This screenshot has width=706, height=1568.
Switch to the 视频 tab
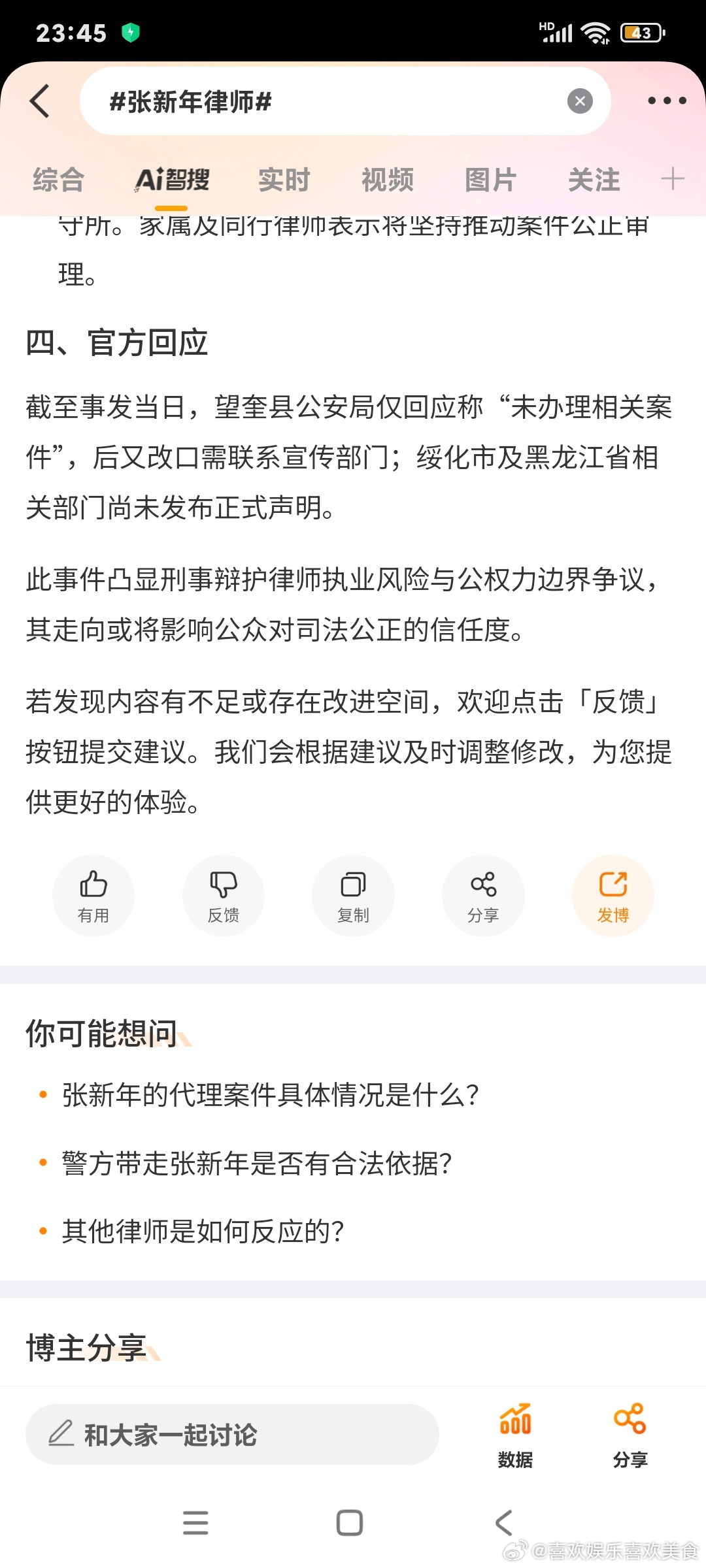[x=388, y=180]
